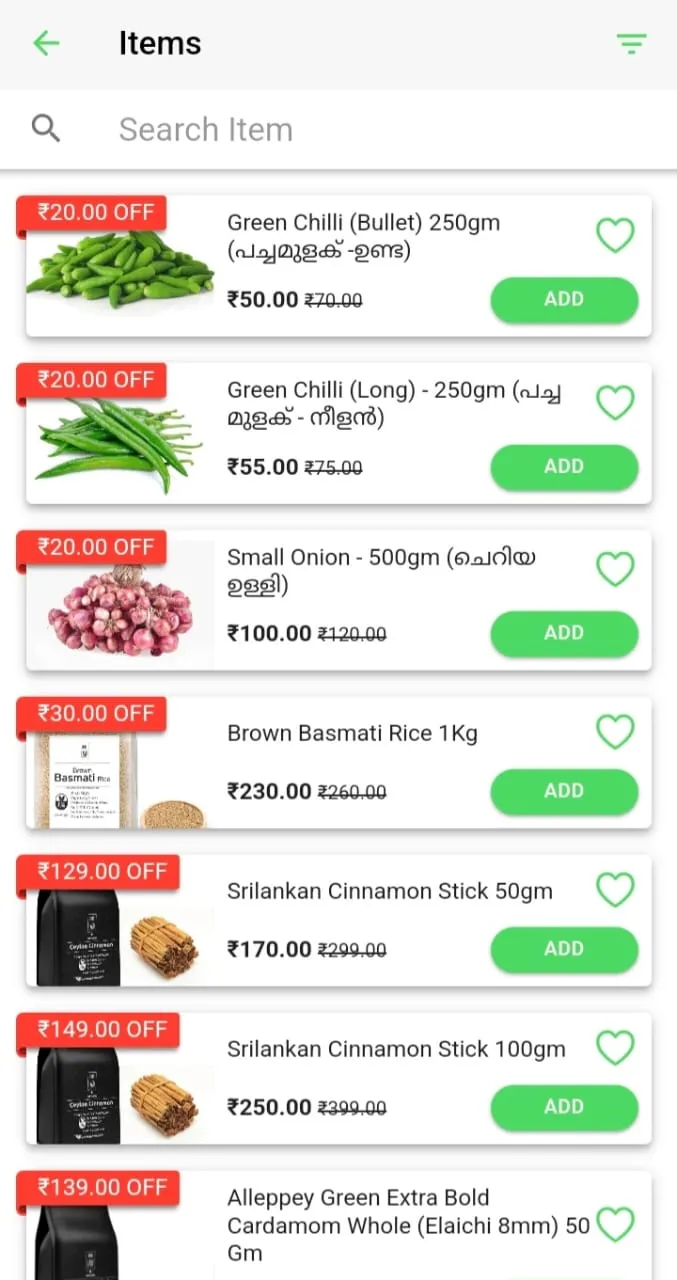Add Green Chilli (Bullet) 250gm to cart
The height and width of the screenshot is (1280, 677).
(x=564, y=300)
